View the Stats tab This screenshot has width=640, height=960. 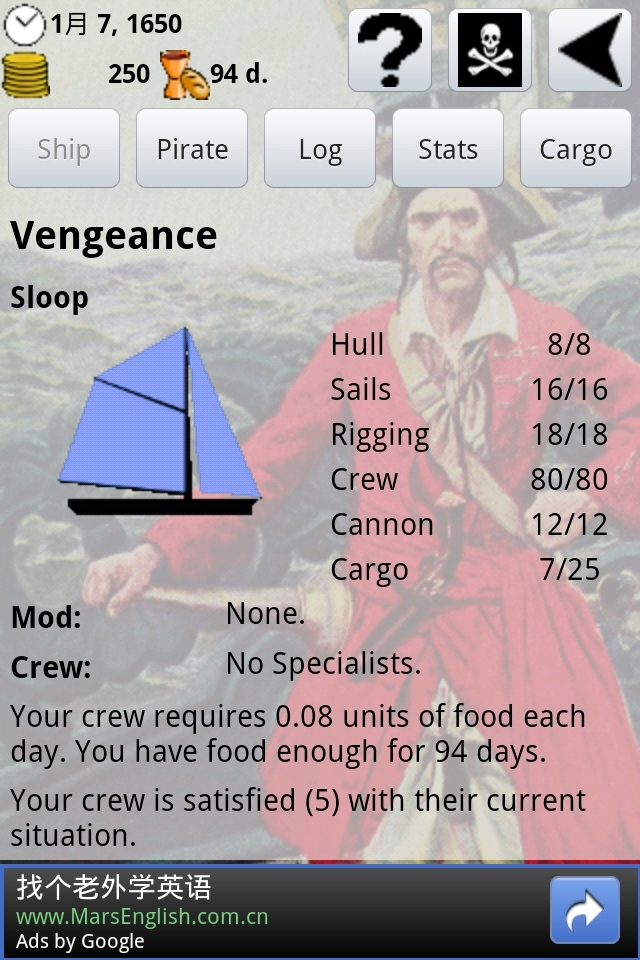[448, 149]
